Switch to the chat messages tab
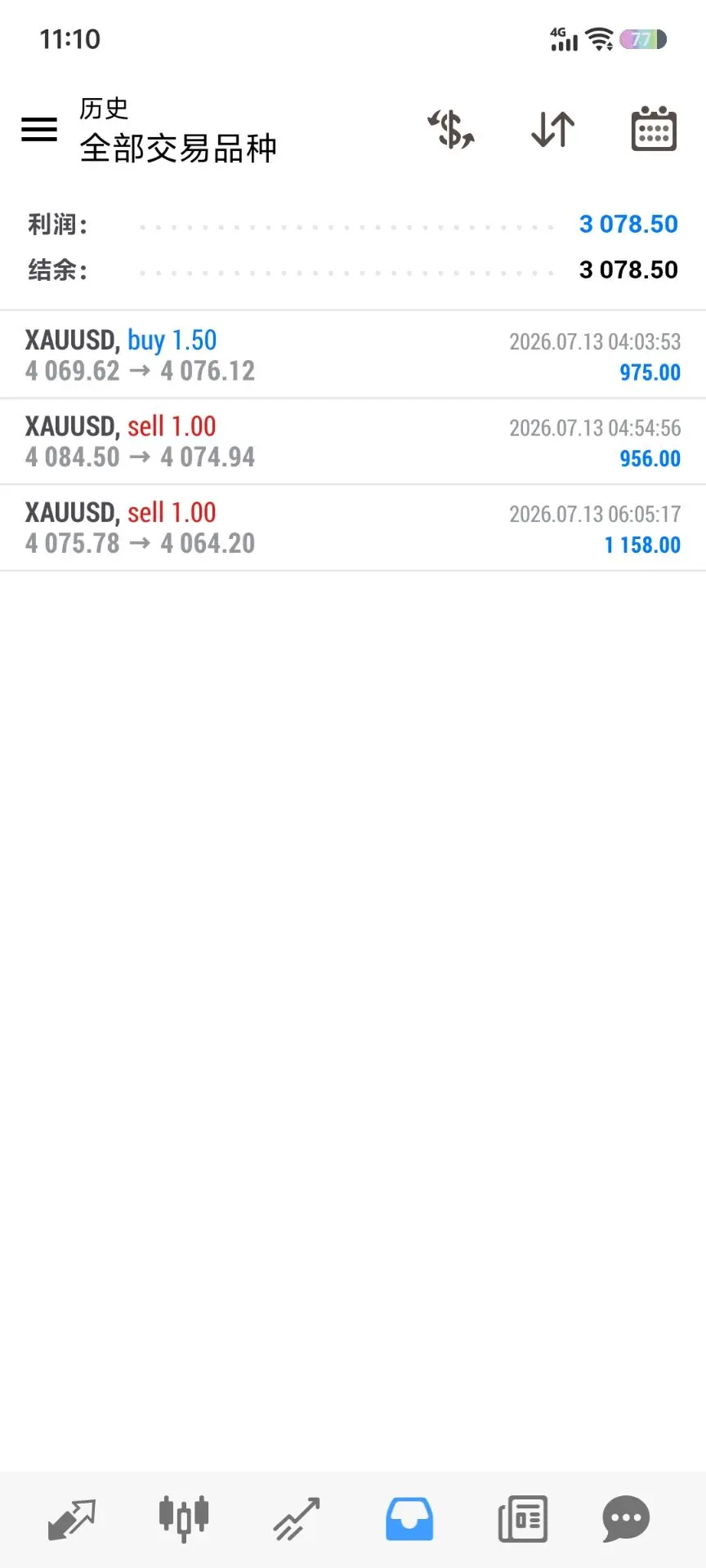The image size is (706, 1568). tap(626, 1519)
